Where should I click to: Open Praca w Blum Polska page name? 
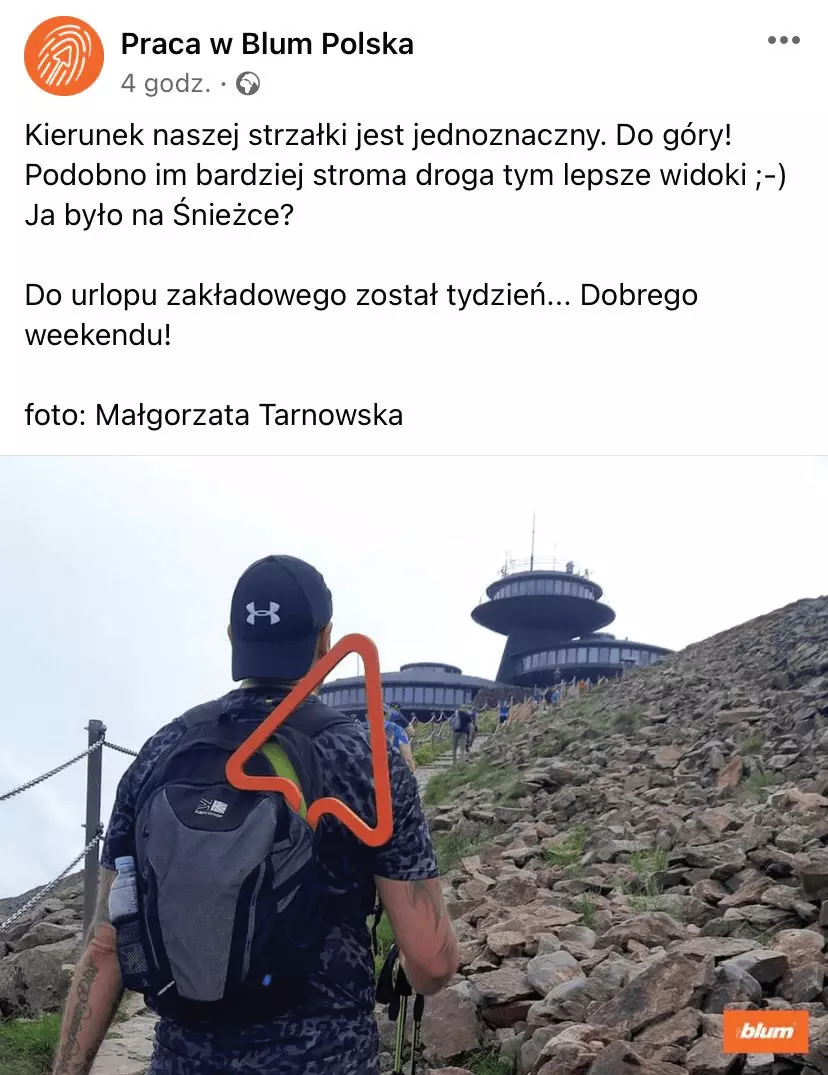[x=267, y=44]
